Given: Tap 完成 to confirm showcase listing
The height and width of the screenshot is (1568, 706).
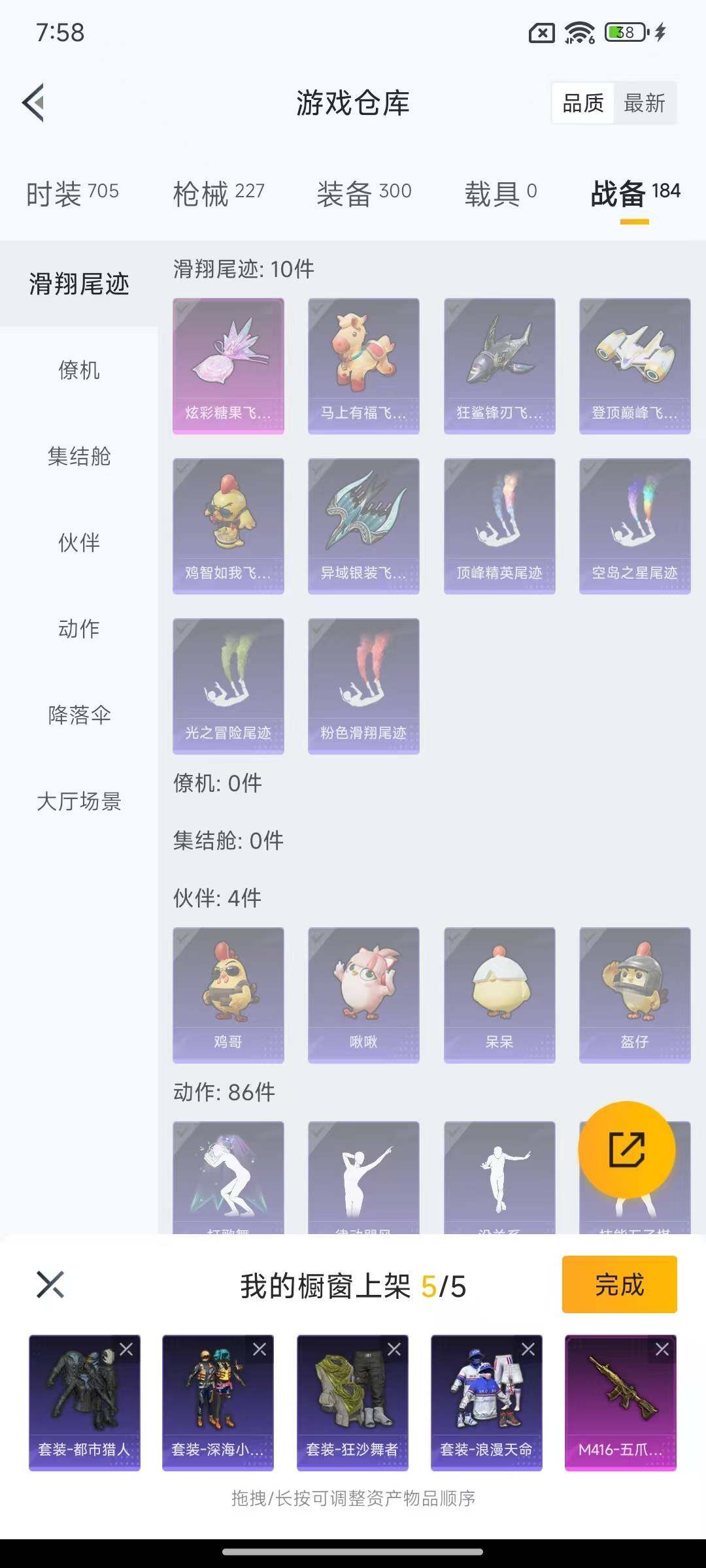Looking at the screenshot, I should [x=618, y=1284].
